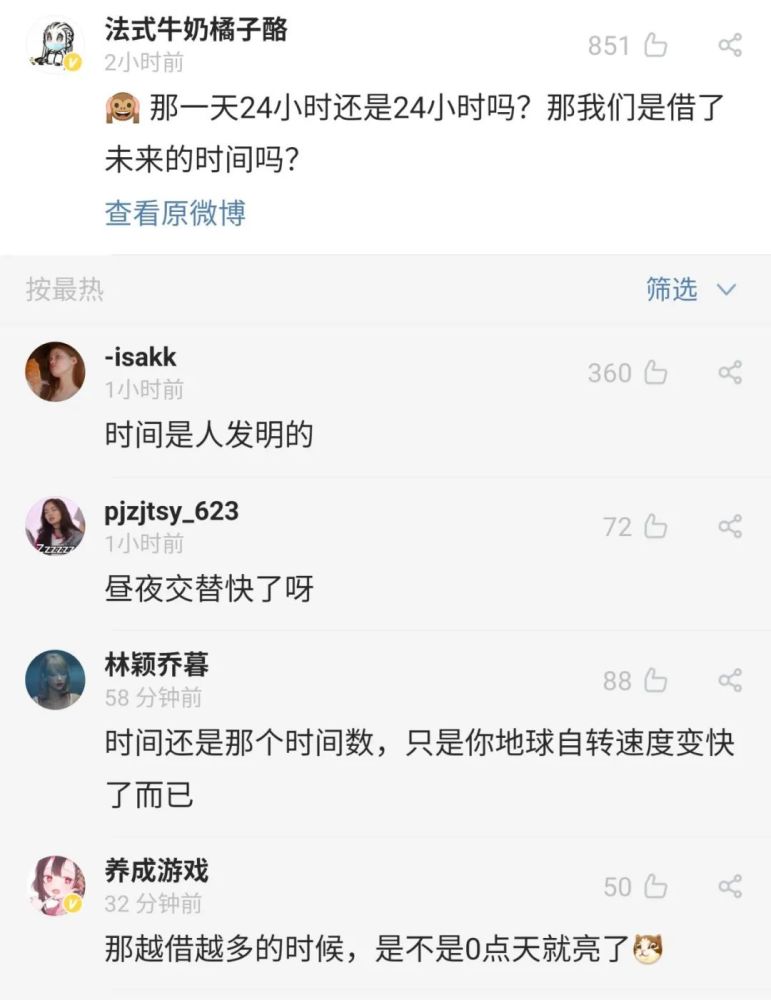
Task: Tap 林颖乔暮's profile avatar
Action: pos(55,680)
